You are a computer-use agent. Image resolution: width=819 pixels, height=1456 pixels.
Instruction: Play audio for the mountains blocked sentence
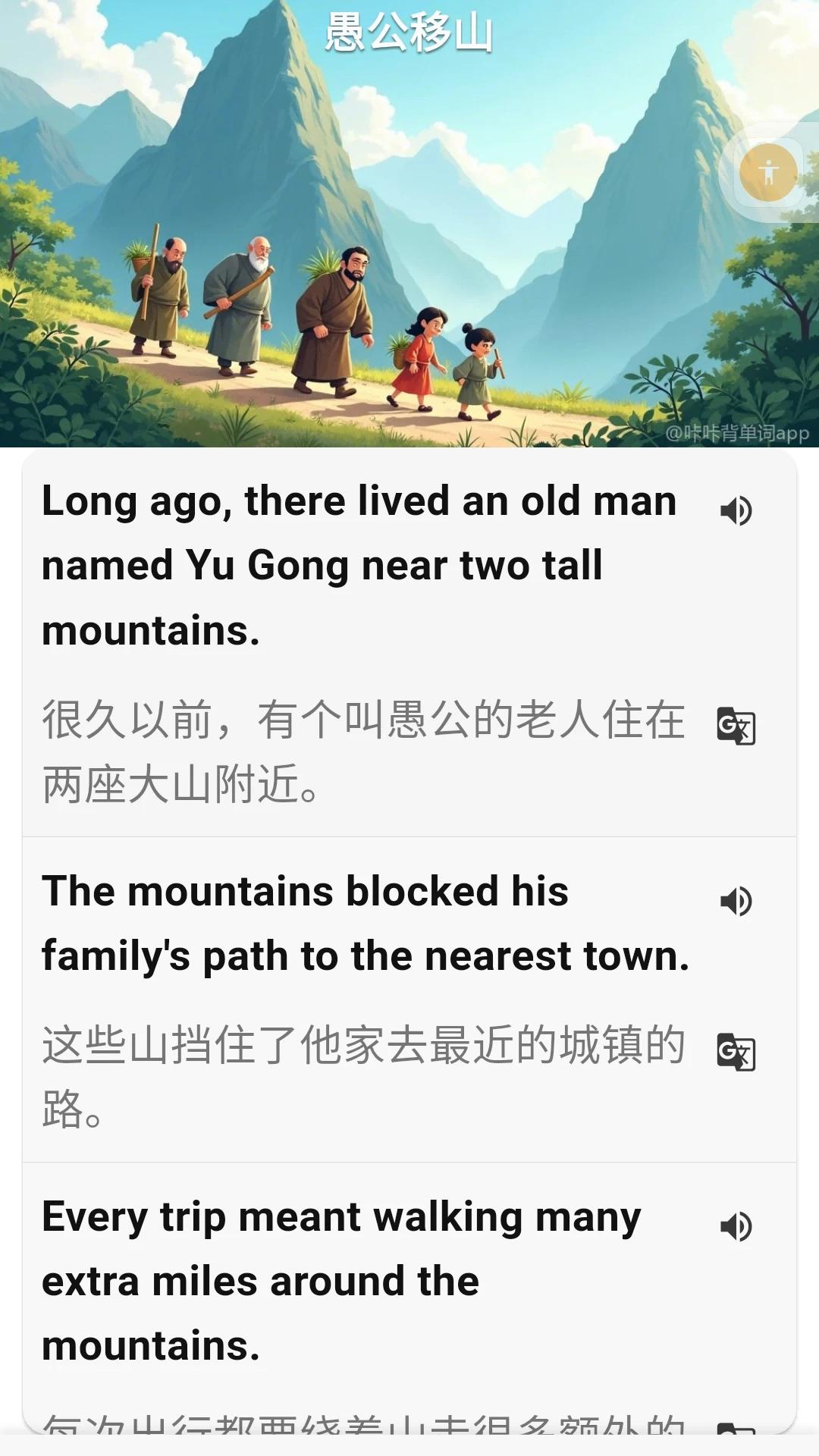coord(736,901)
